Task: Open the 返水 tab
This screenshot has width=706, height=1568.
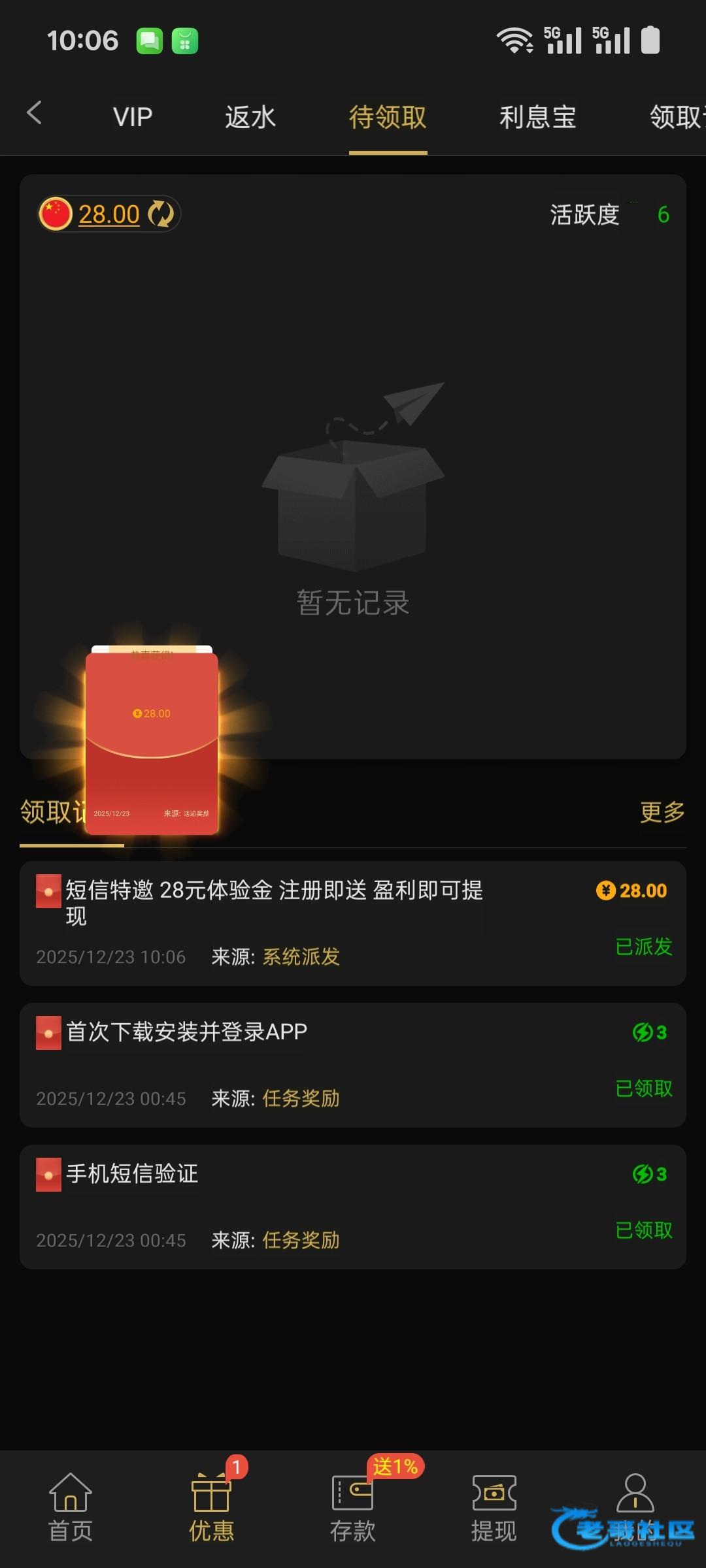Action: point(250,118)
